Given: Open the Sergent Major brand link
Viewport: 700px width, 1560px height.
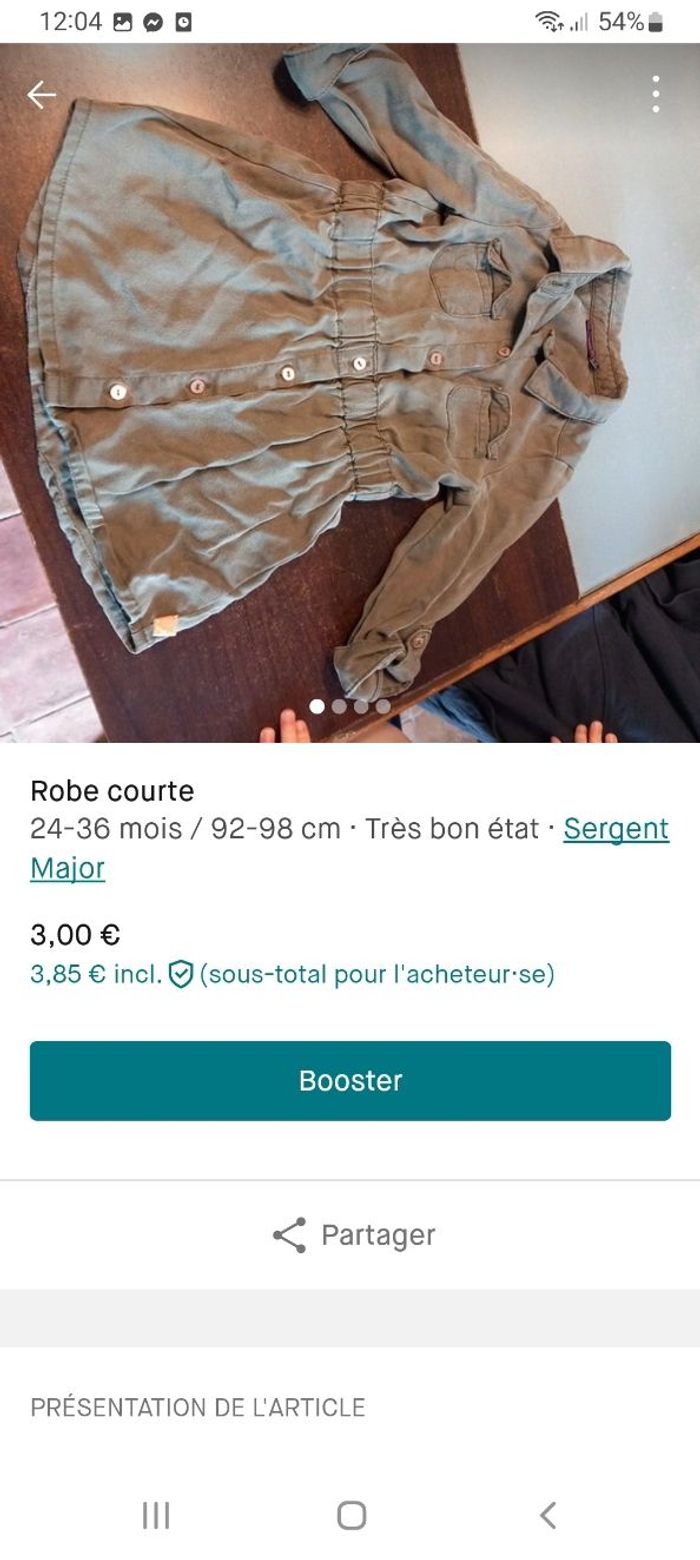Looking at the screenshot, I should (615, 829).
